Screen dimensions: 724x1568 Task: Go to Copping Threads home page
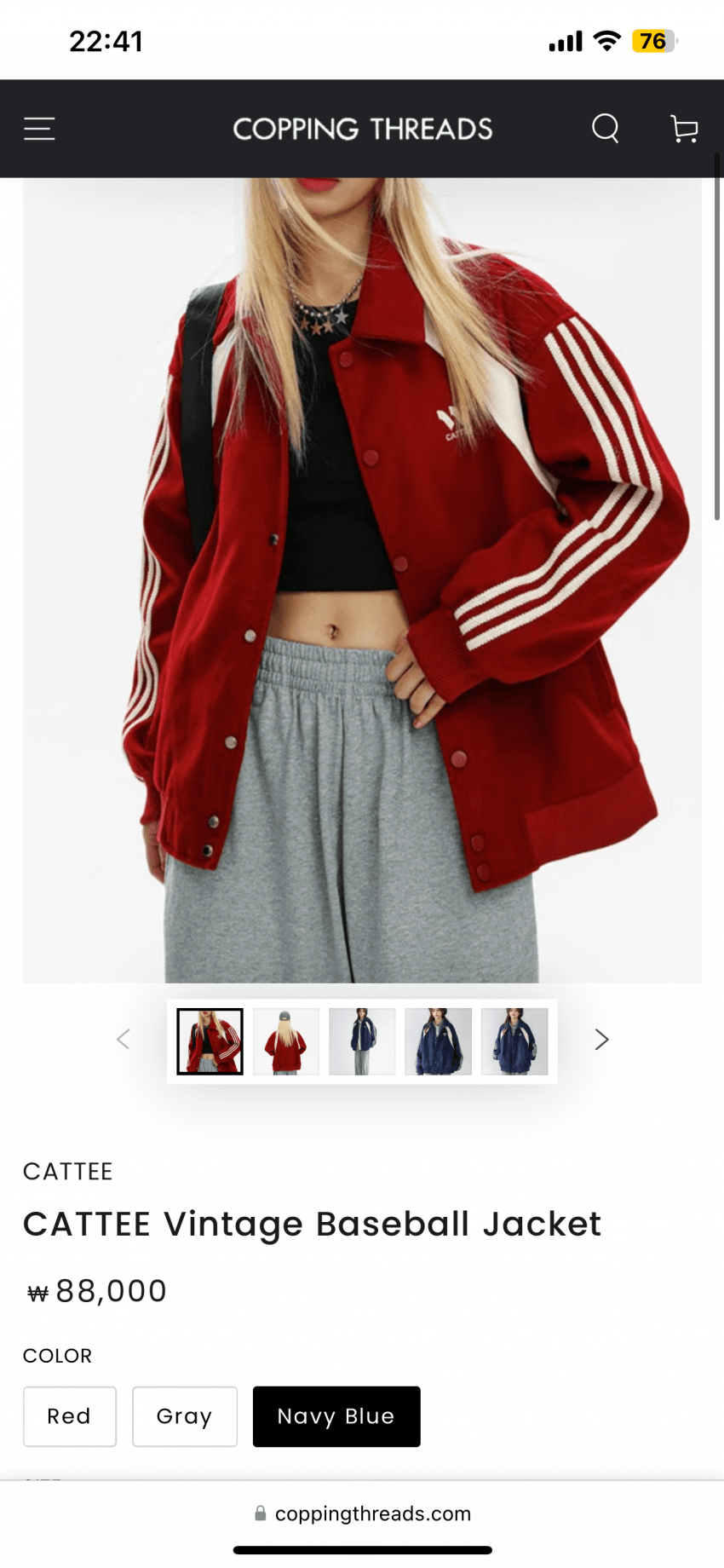coord(362,129)
